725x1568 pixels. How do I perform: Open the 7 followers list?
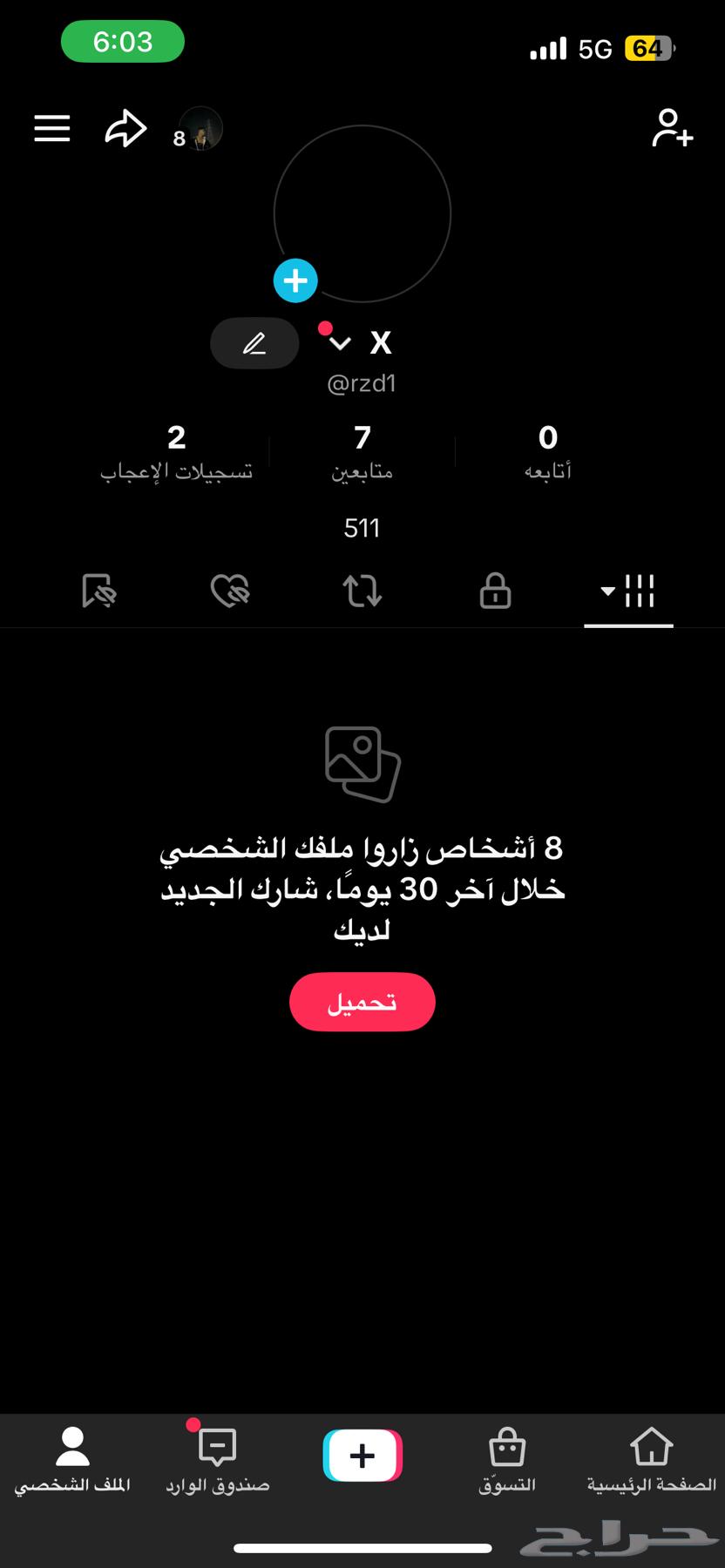coord(362,451)
